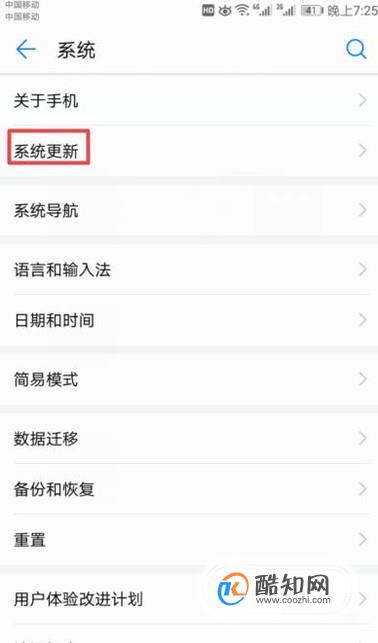Open 备份和恢复

click(x=189, y=489)
